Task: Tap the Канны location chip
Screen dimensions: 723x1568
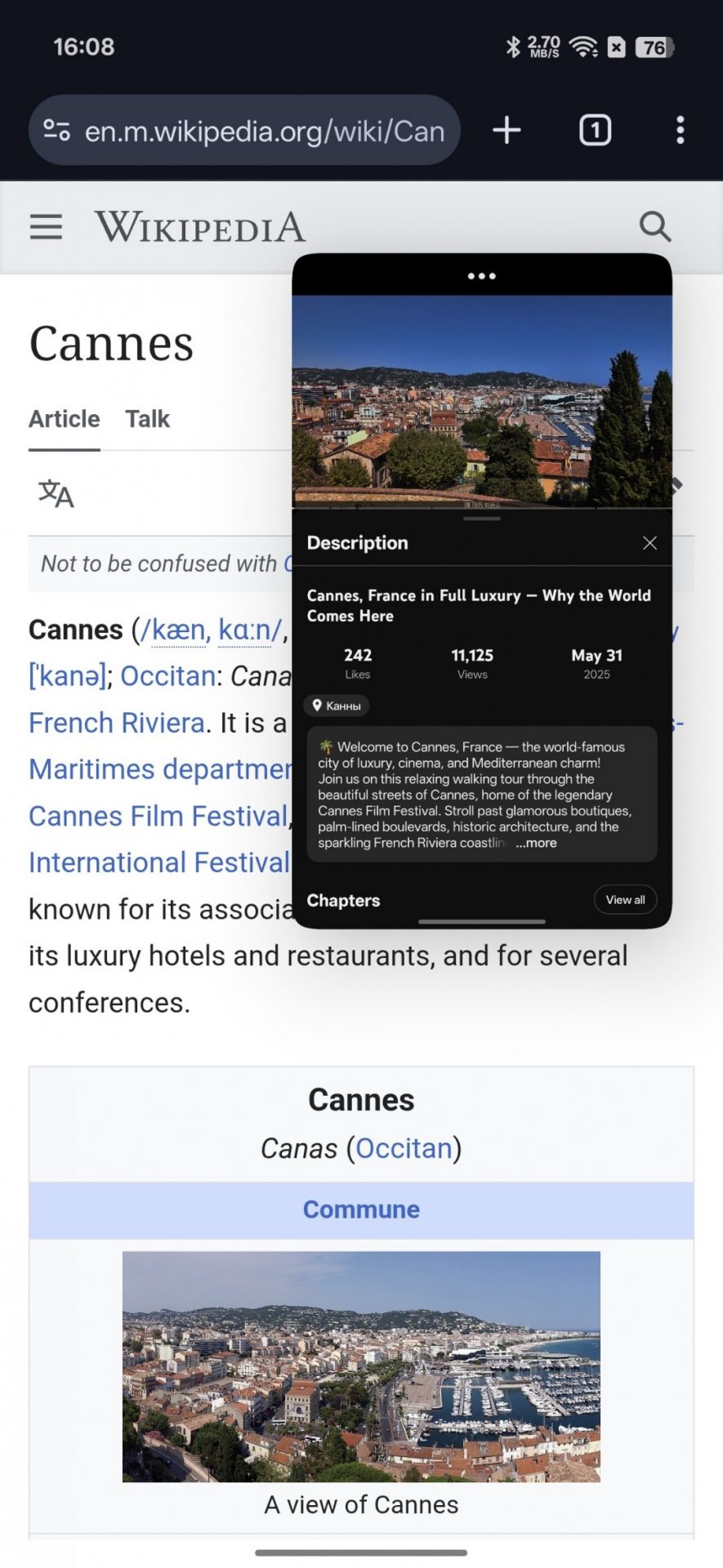Action: point(337,706)
